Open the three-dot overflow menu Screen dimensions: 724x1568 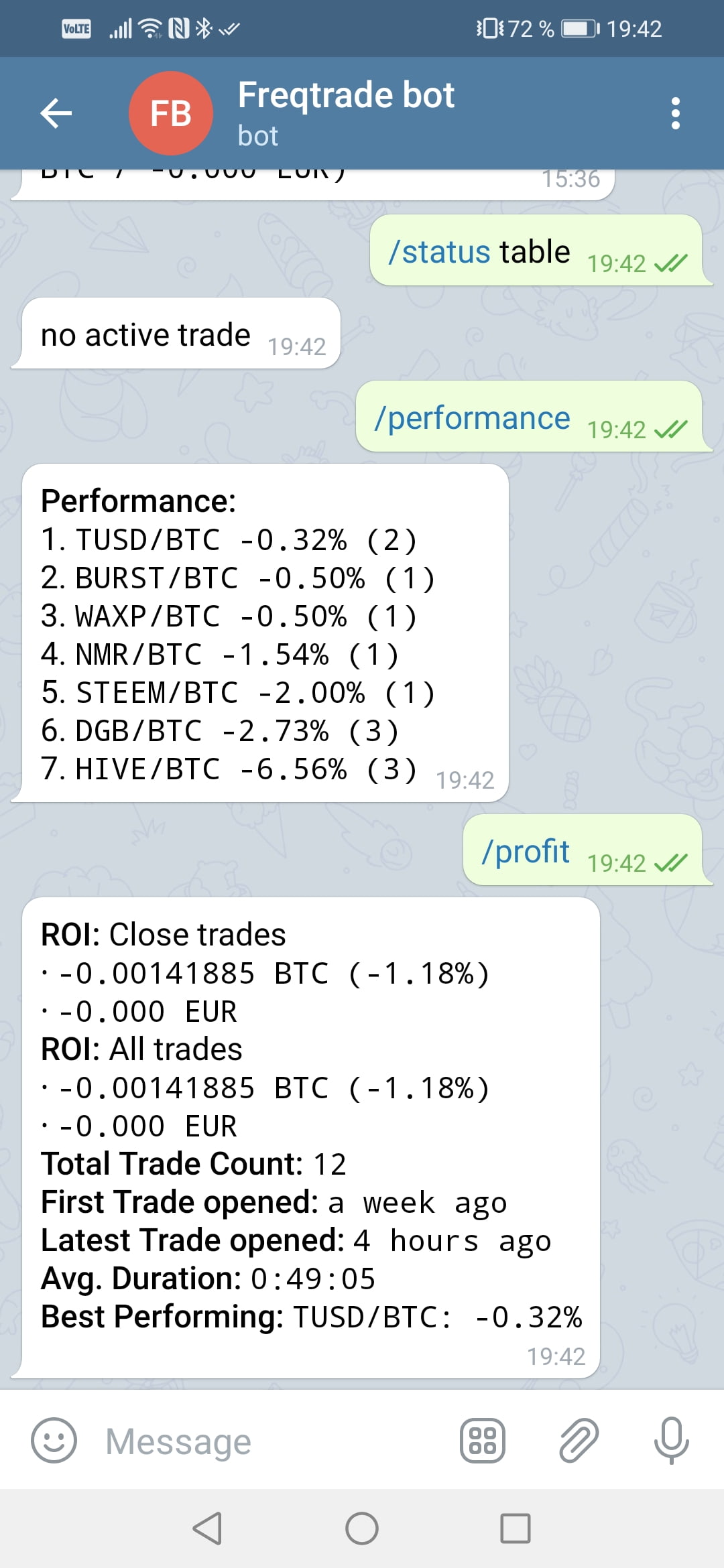tap(675, 113)
